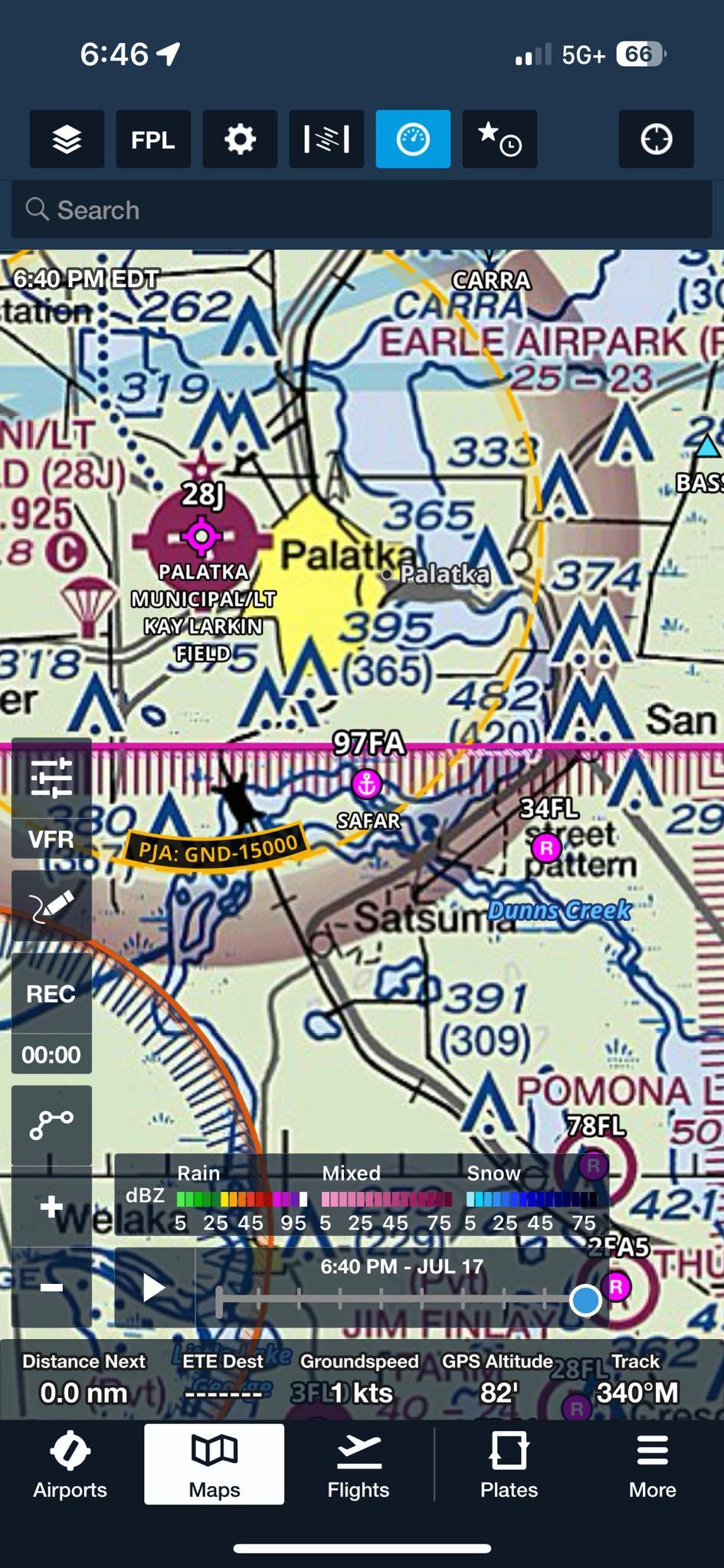Center map on current location

point(656,139)
